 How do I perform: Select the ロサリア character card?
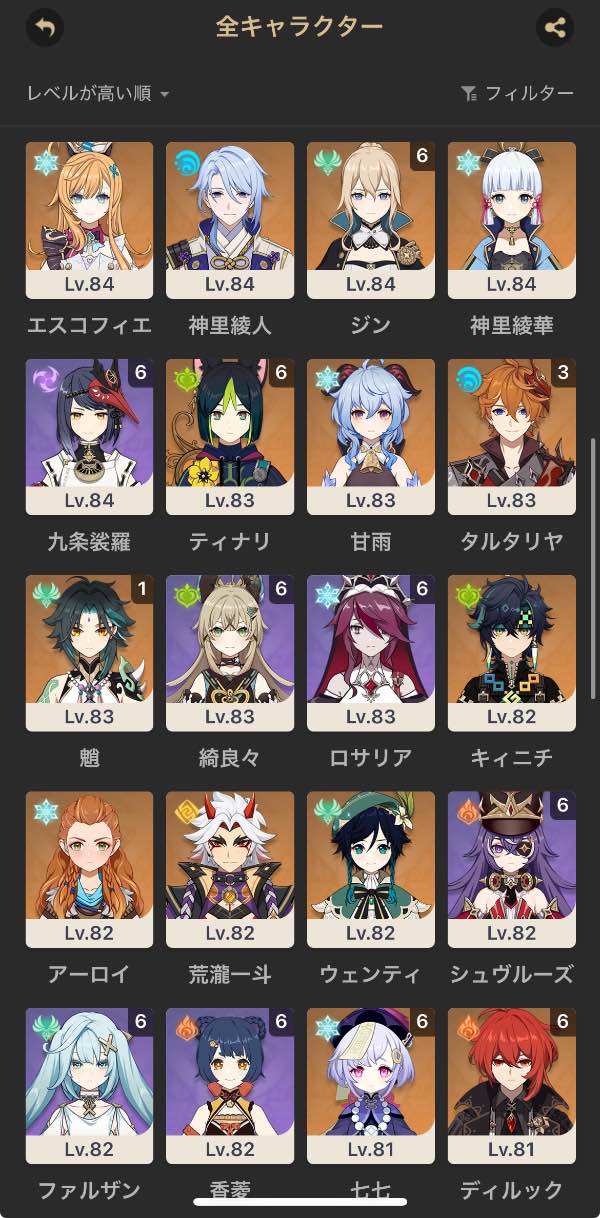[x=371, y=653]
